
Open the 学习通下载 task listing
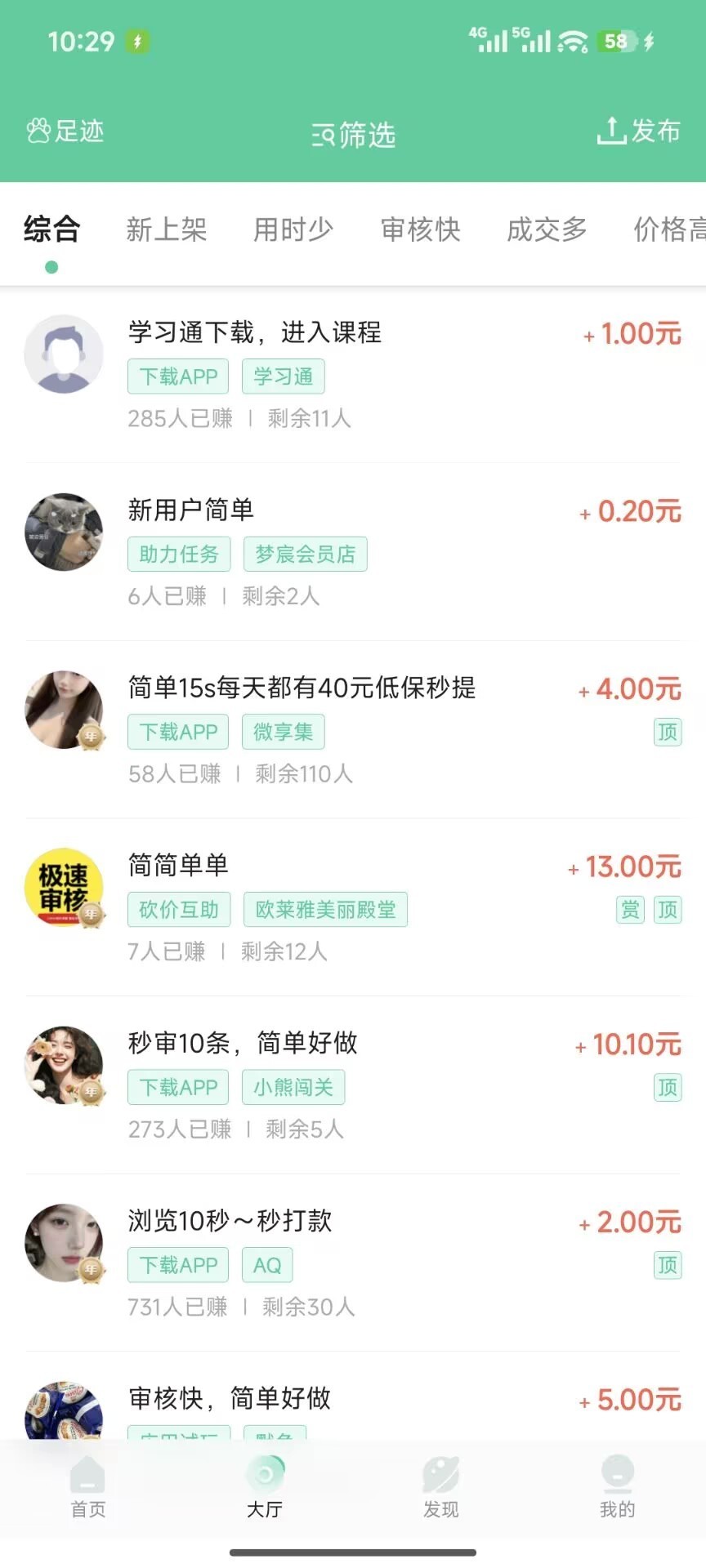(x=253, y=333)
